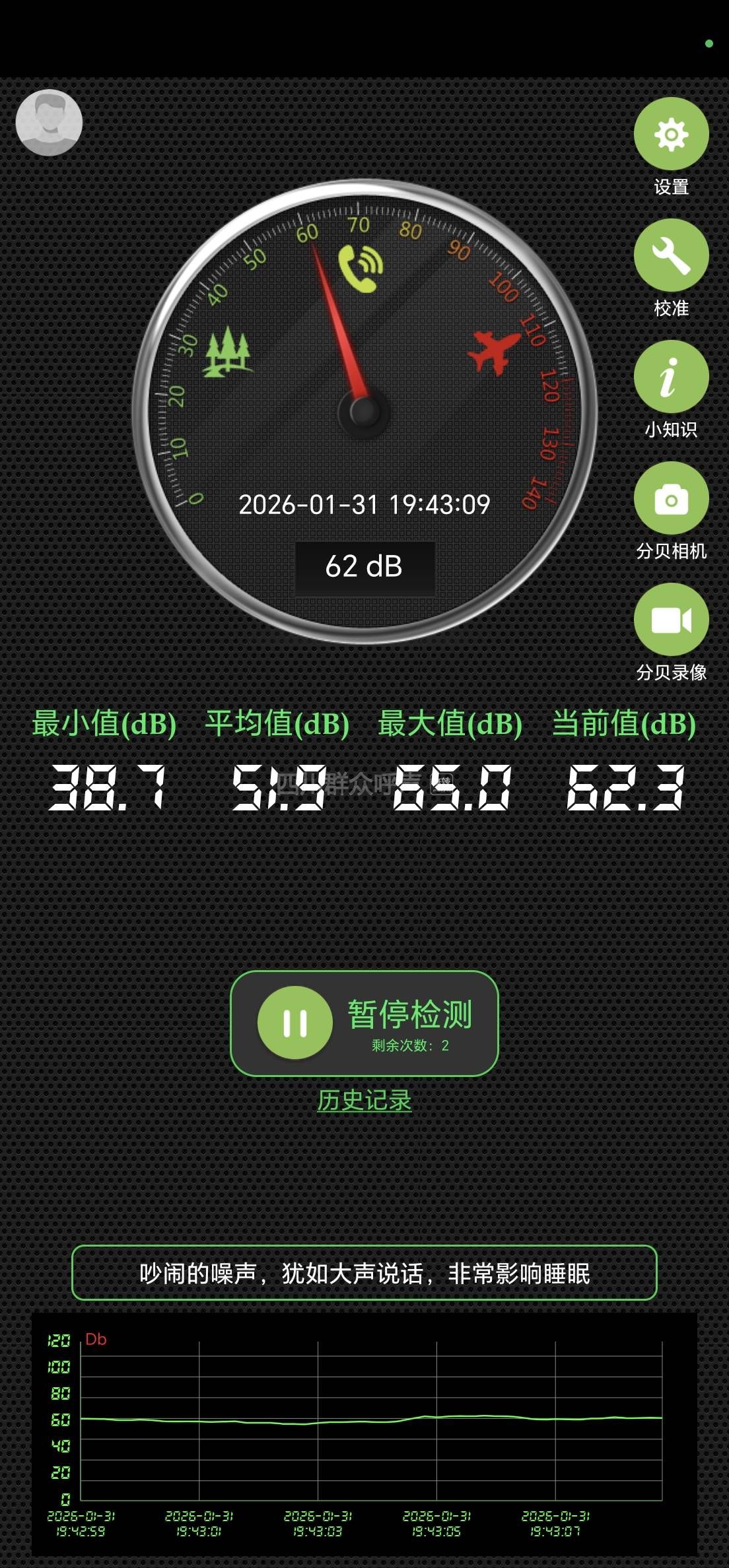The height and width of the screenshot is (1568, 729).
Task: Start the 分贝录像 decibel video recorder
Action: 671,620
